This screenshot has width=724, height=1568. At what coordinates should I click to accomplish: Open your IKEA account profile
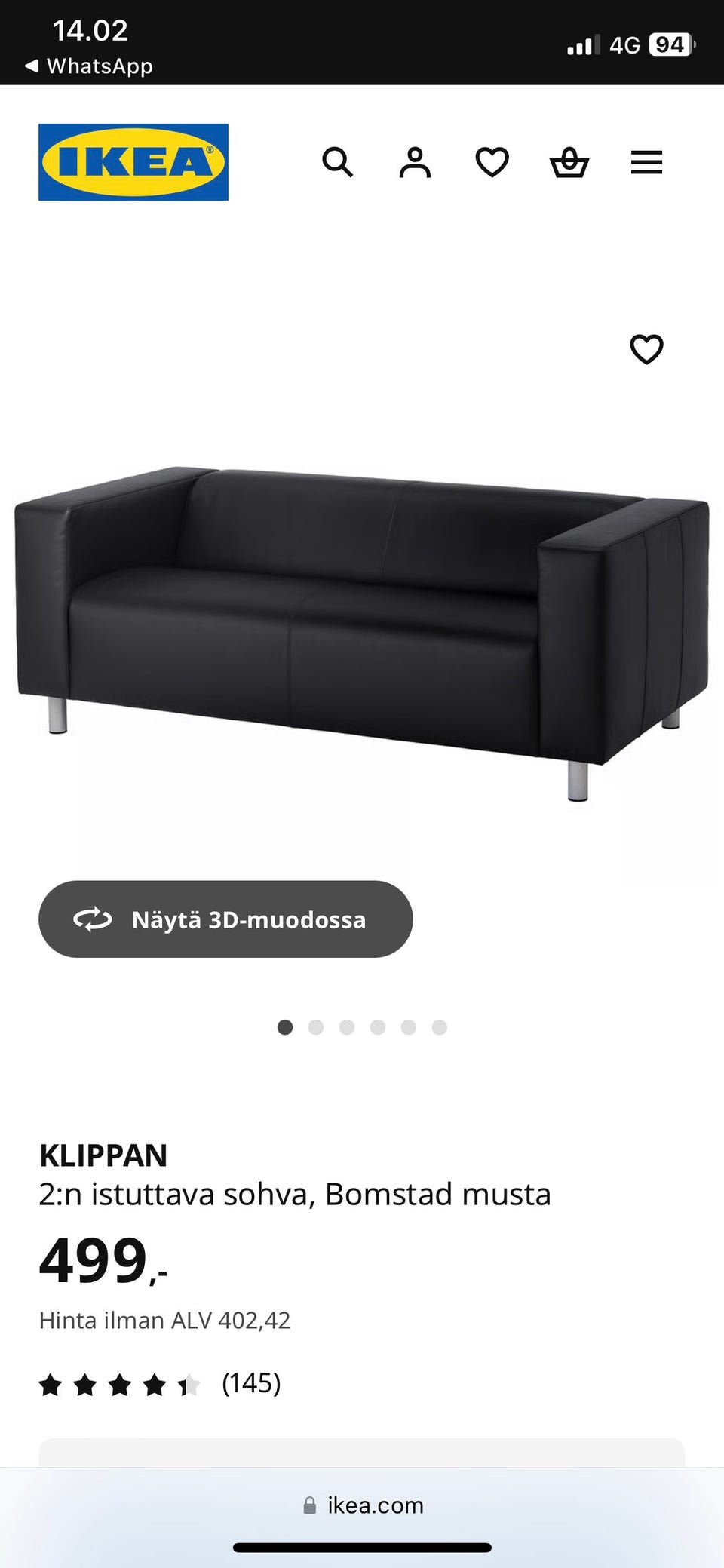pyautogui.click(x=415, y=162)
